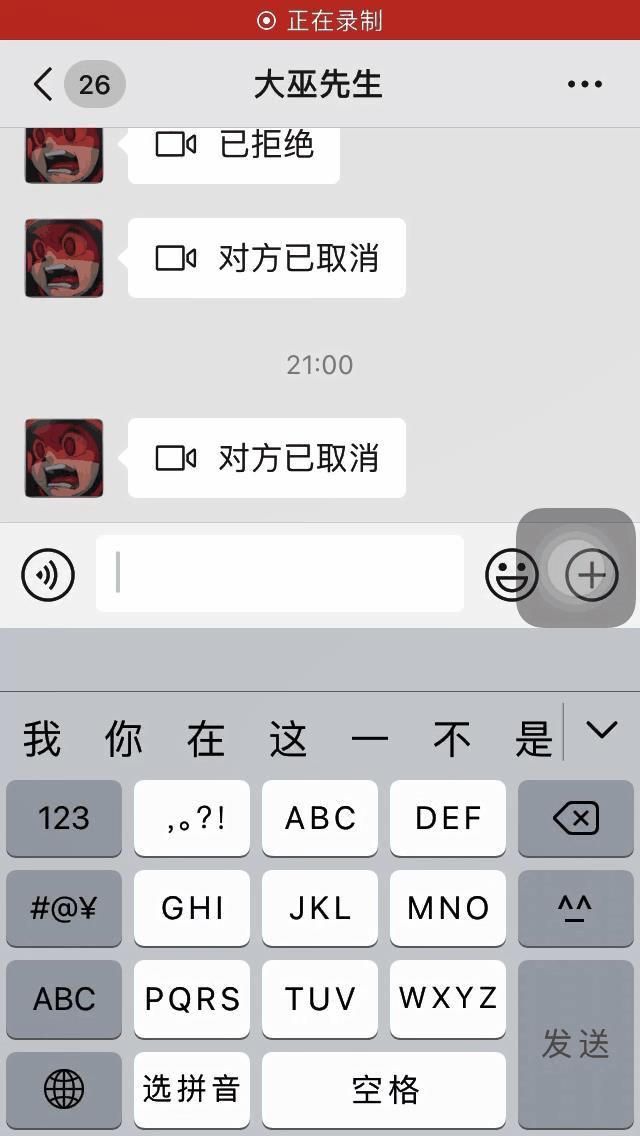Viewport: 640px width, 1136px height.
Task: Select the suggested word 这
Action: [x=288, y=739]
